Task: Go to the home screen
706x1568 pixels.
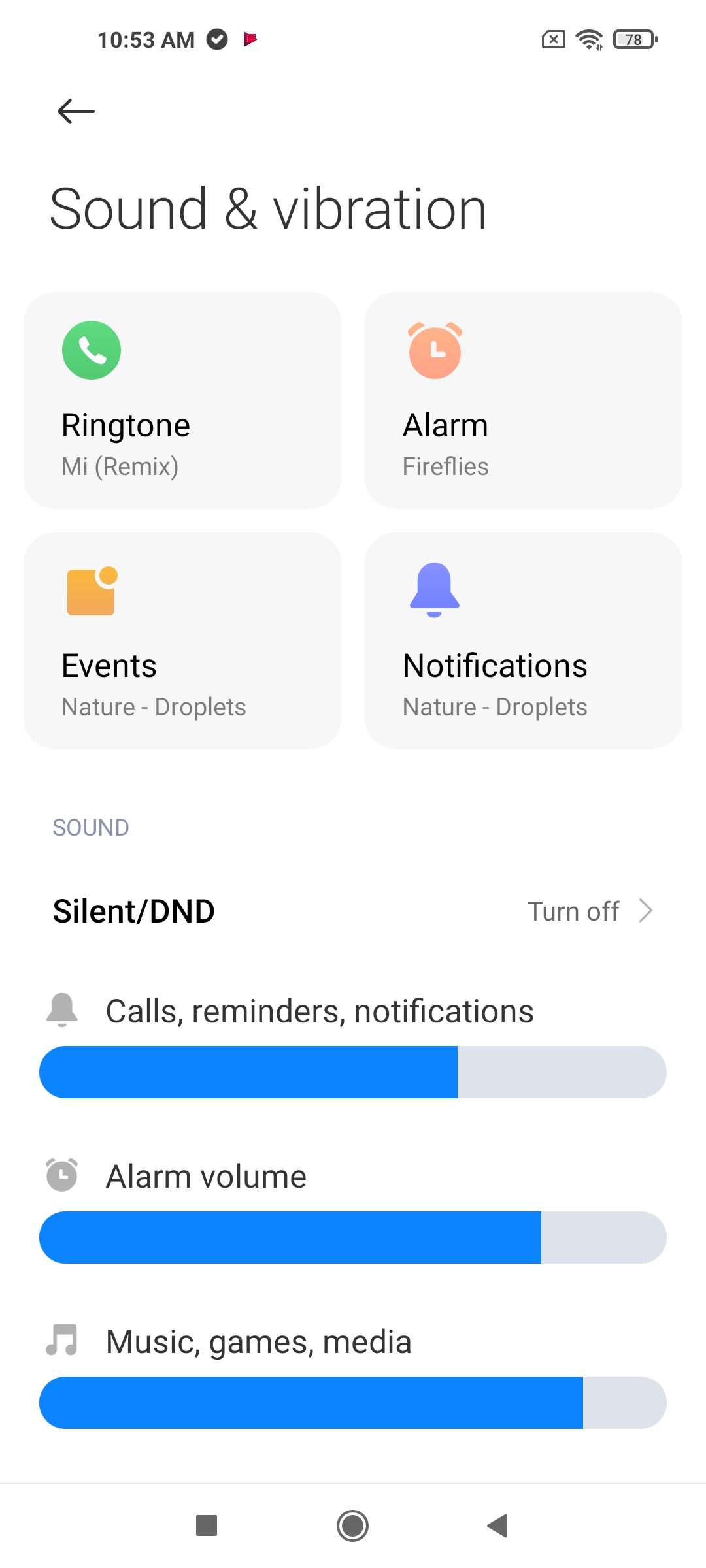Action: click(353, 1526)
